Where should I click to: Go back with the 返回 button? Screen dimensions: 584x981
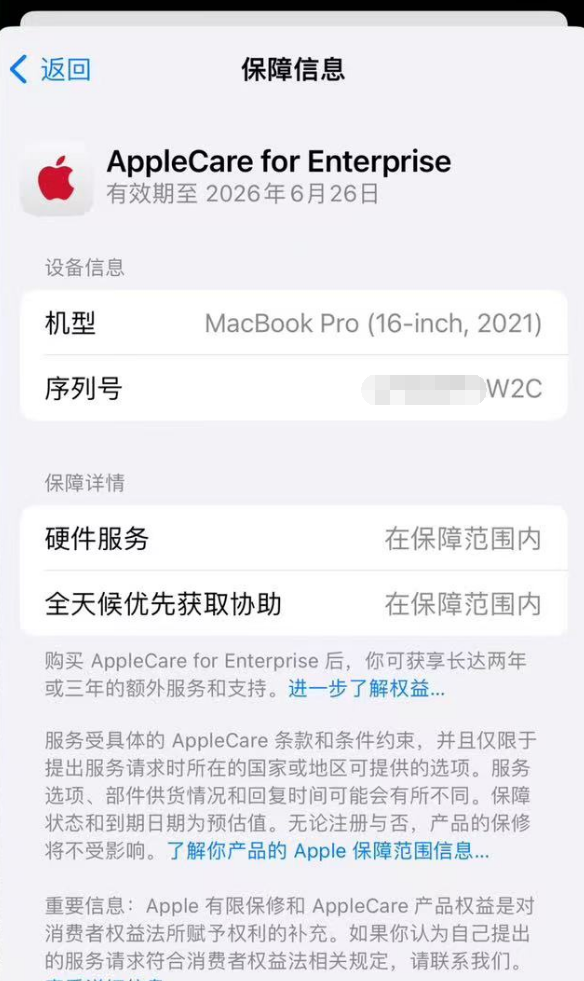(x=50, y=69)
